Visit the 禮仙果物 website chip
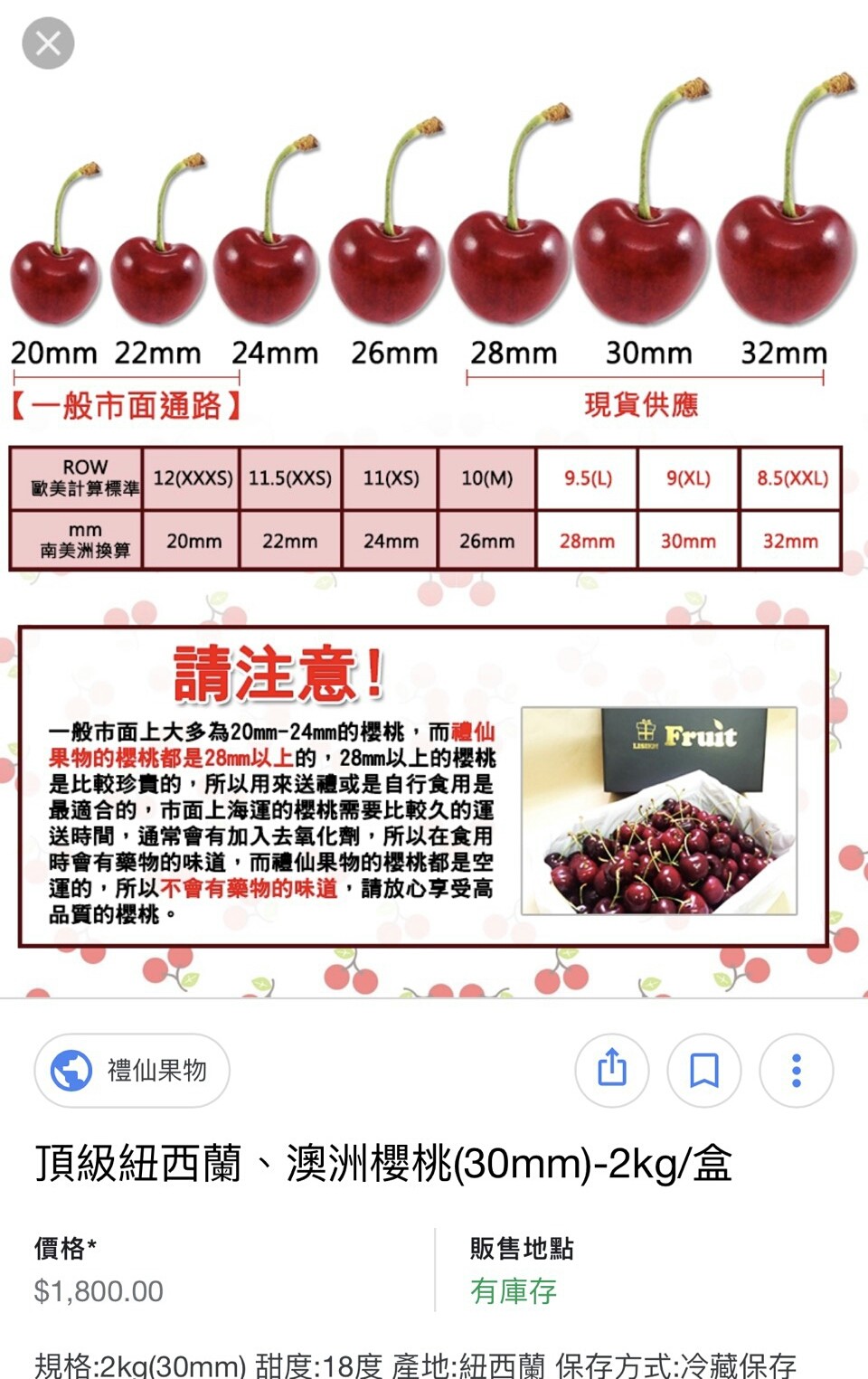Viewport: 868px width, 1379px height. coord(132,1070)
